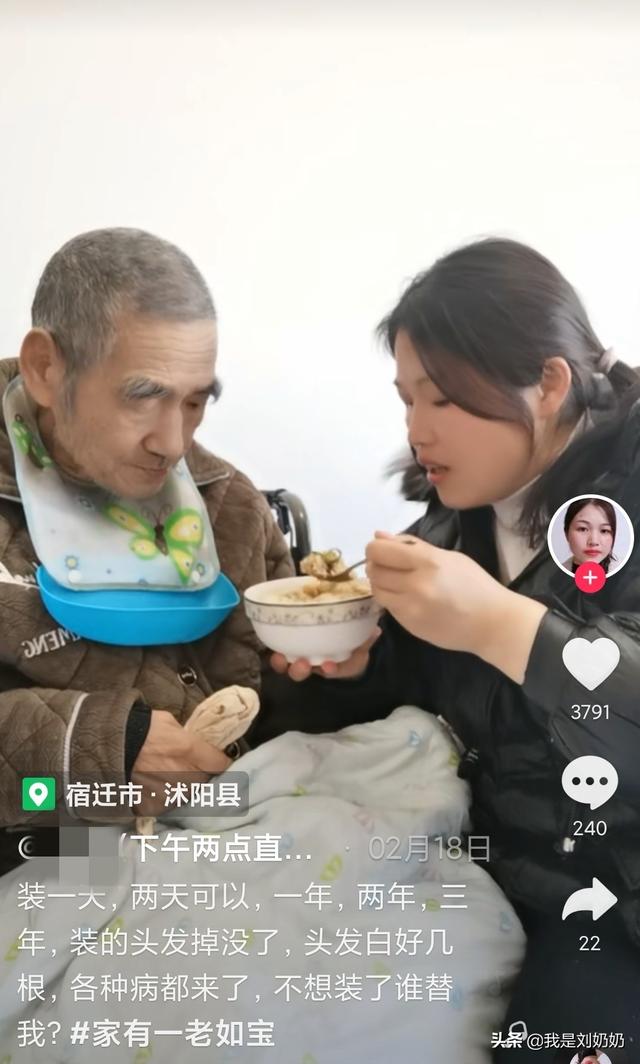Share this video via the arrow icon
The width and height of the screenshot is (640, 1064).
coord(589,900)
